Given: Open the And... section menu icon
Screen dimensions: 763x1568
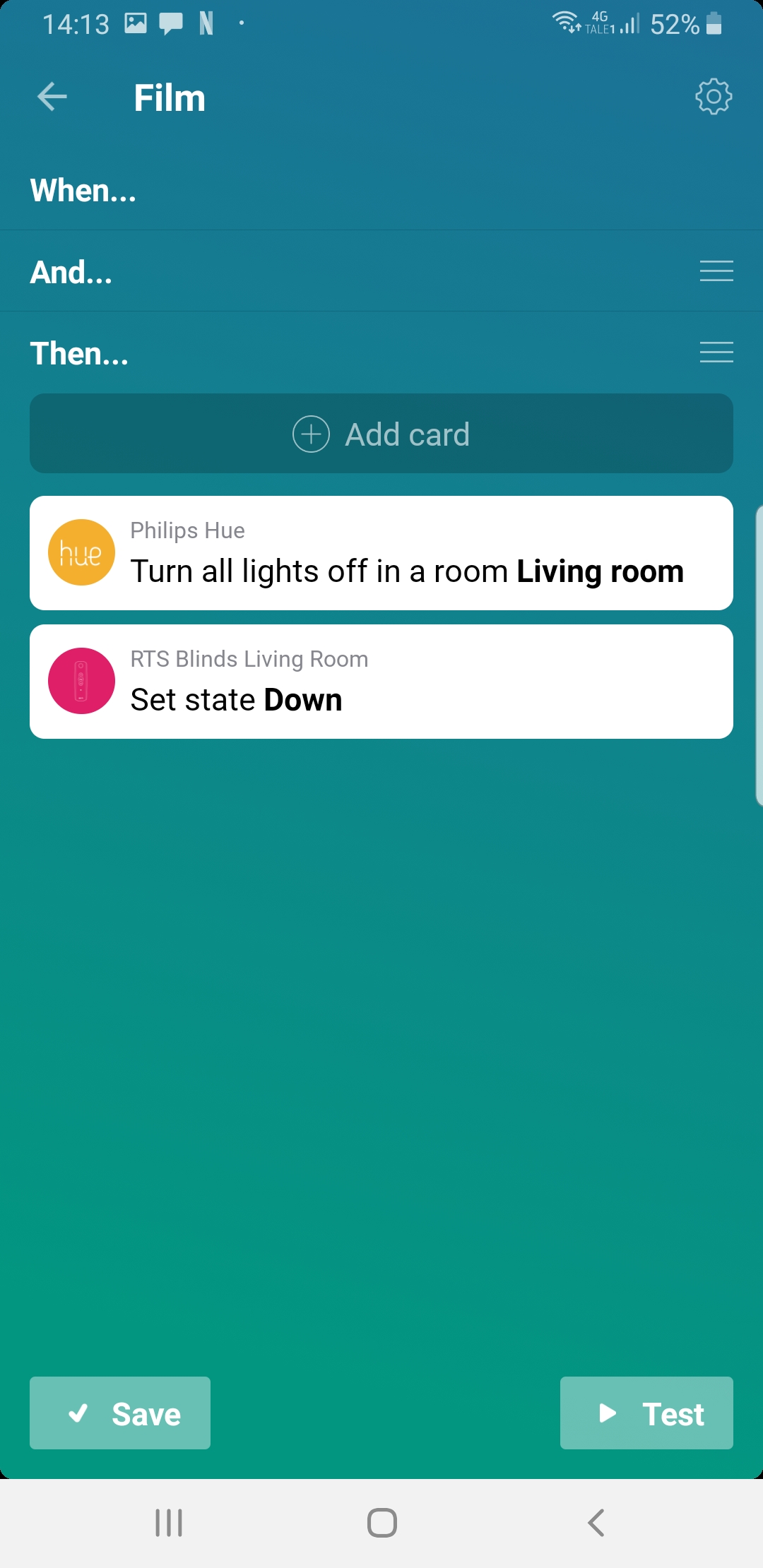Looking at the screenshot, I should coord(716,271).
